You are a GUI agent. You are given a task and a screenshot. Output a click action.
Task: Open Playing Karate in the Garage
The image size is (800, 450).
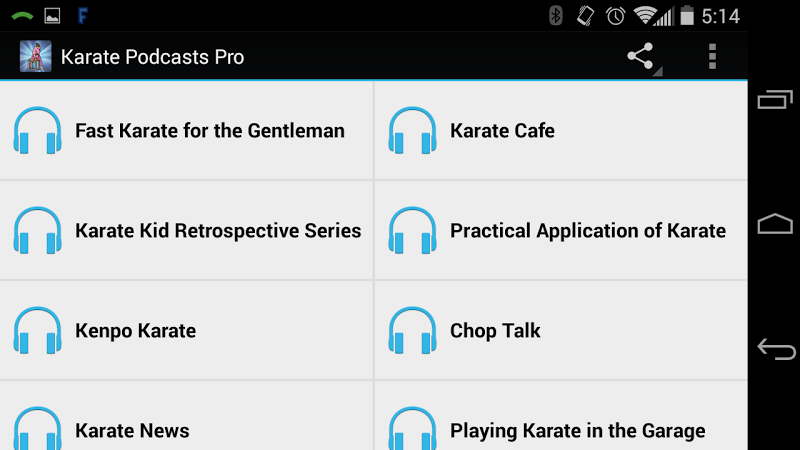560,425
